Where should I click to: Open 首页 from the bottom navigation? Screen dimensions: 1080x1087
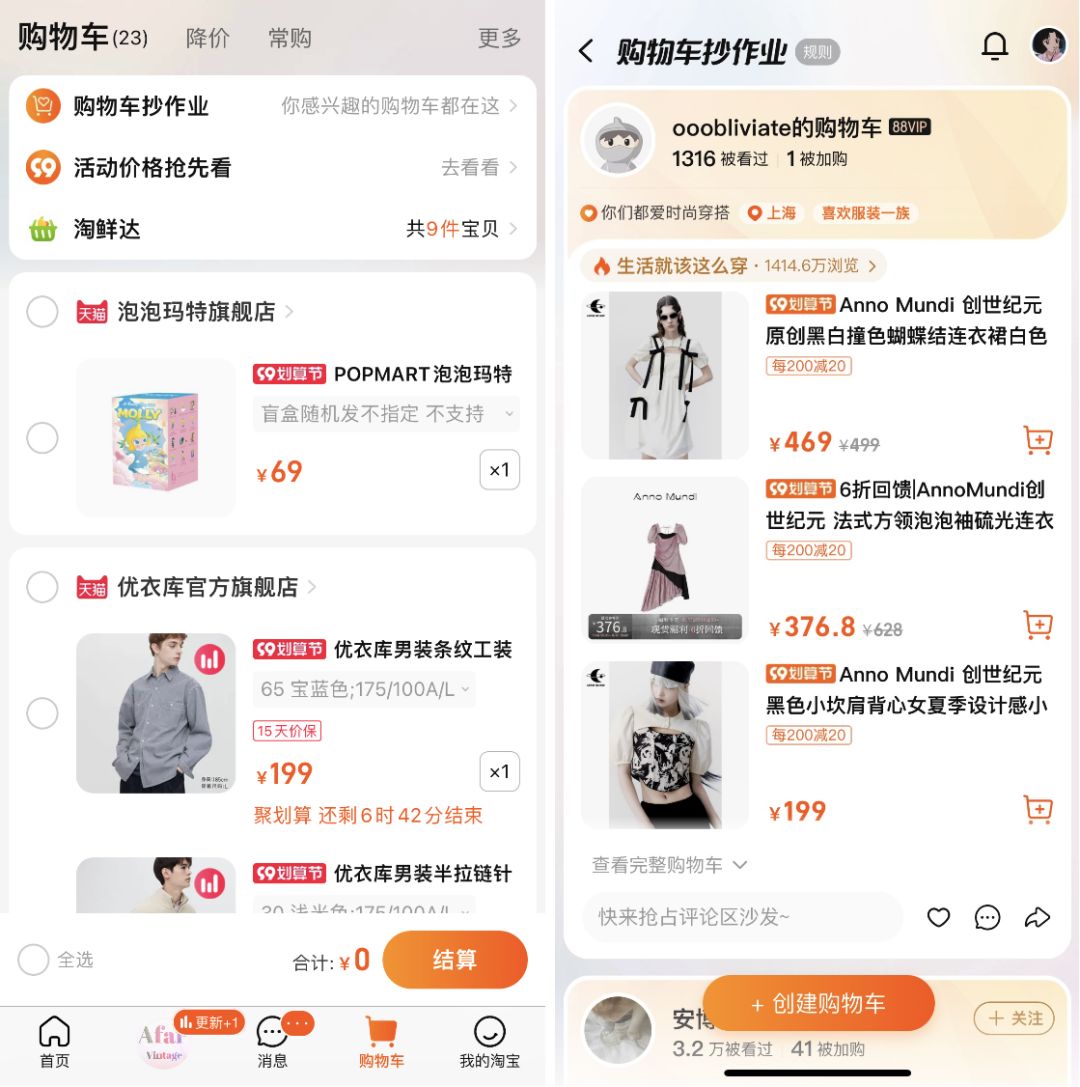[53, 1042]
